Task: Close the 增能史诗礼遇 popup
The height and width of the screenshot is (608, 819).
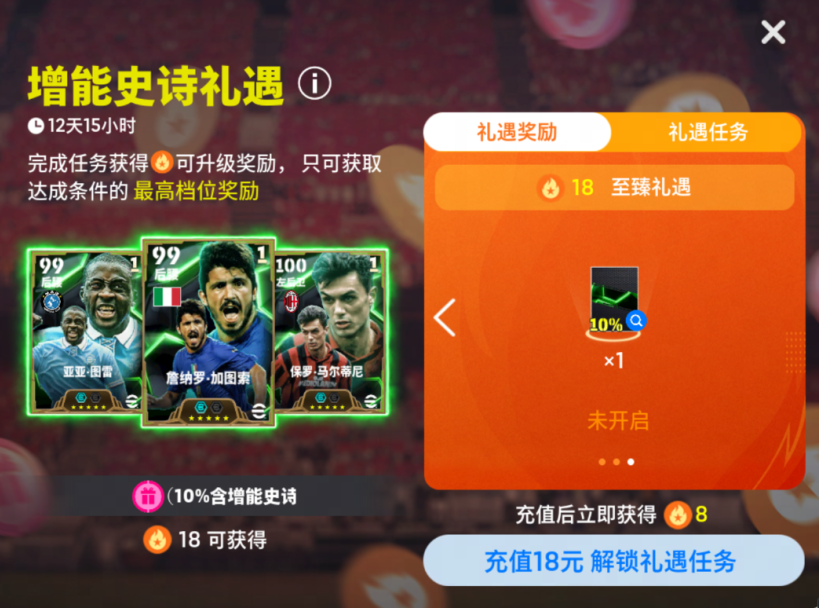Action: point(773,33)
